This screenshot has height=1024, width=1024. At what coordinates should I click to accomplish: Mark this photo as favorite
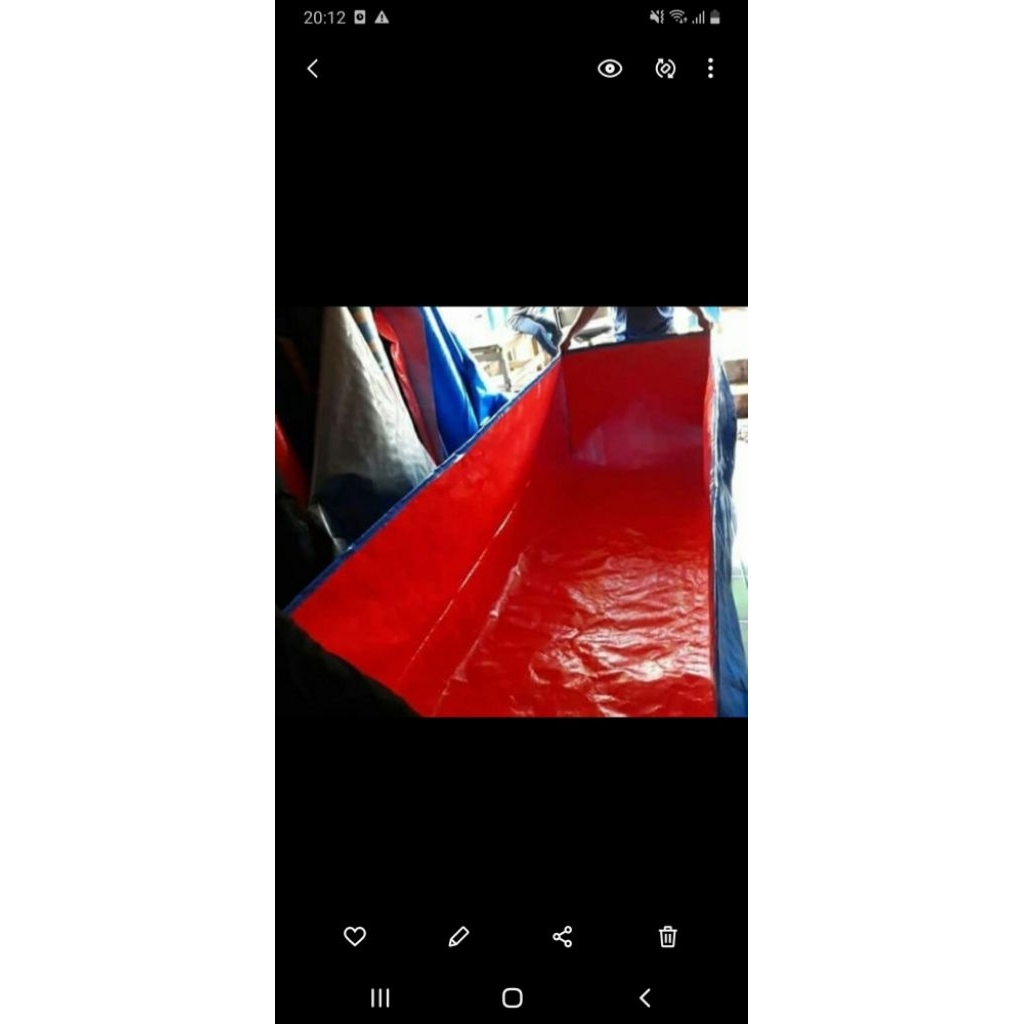[354, 936]
